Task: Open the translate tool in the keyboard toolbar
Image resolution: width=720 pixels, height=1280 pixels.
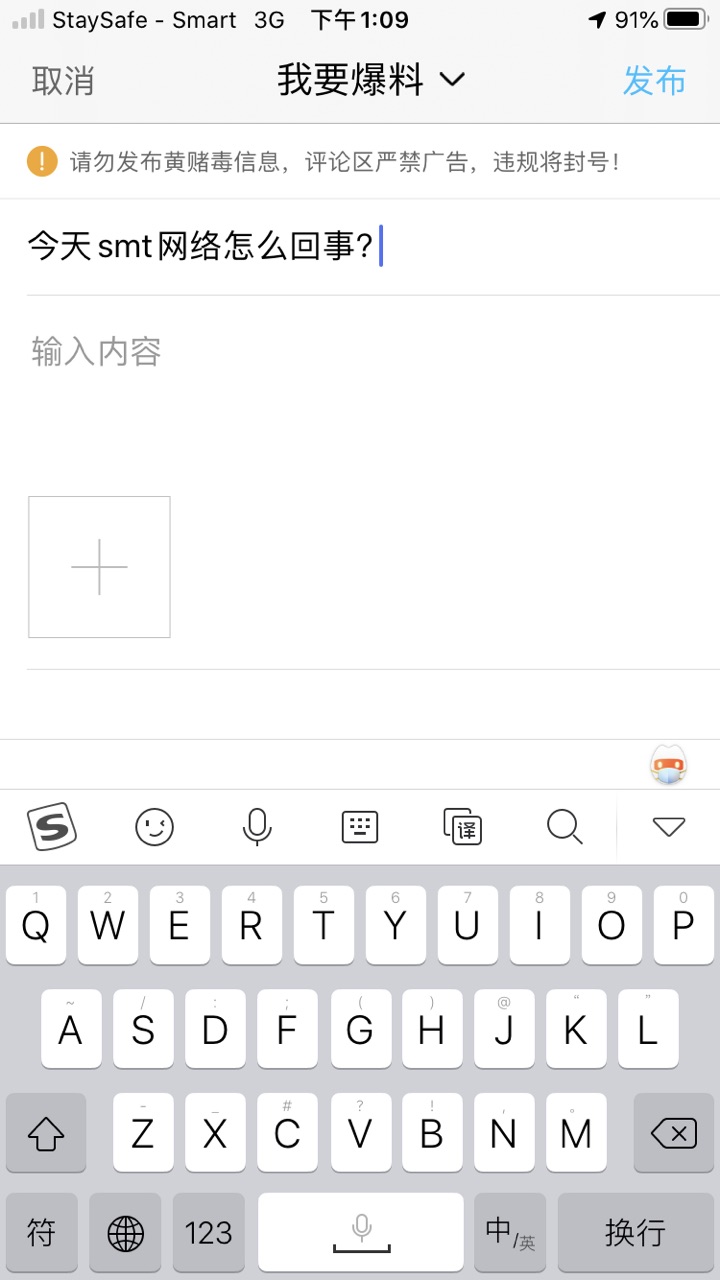Action: pyautogui.click(x=463, y=827)
